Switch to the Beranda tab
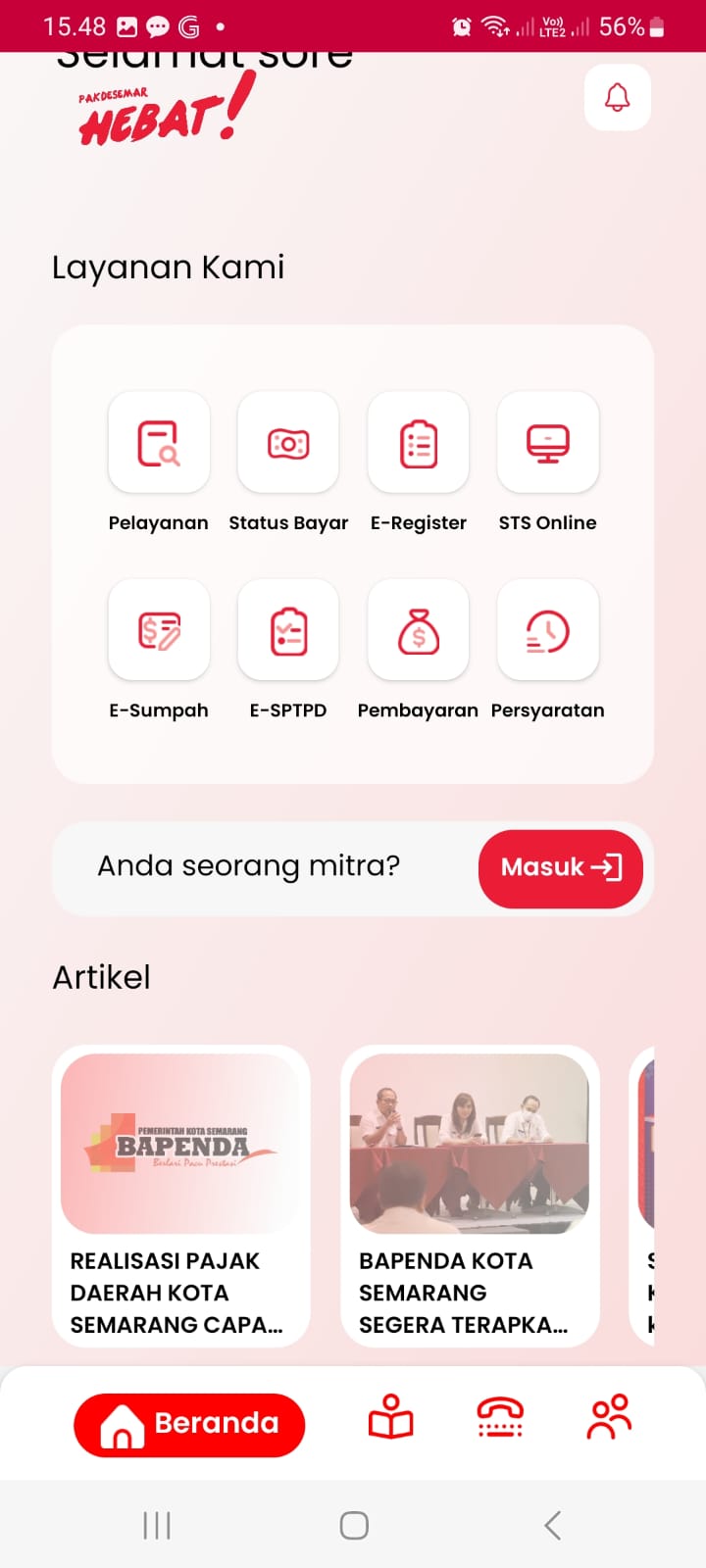706x1568 pixels. tap(189, 1424)
